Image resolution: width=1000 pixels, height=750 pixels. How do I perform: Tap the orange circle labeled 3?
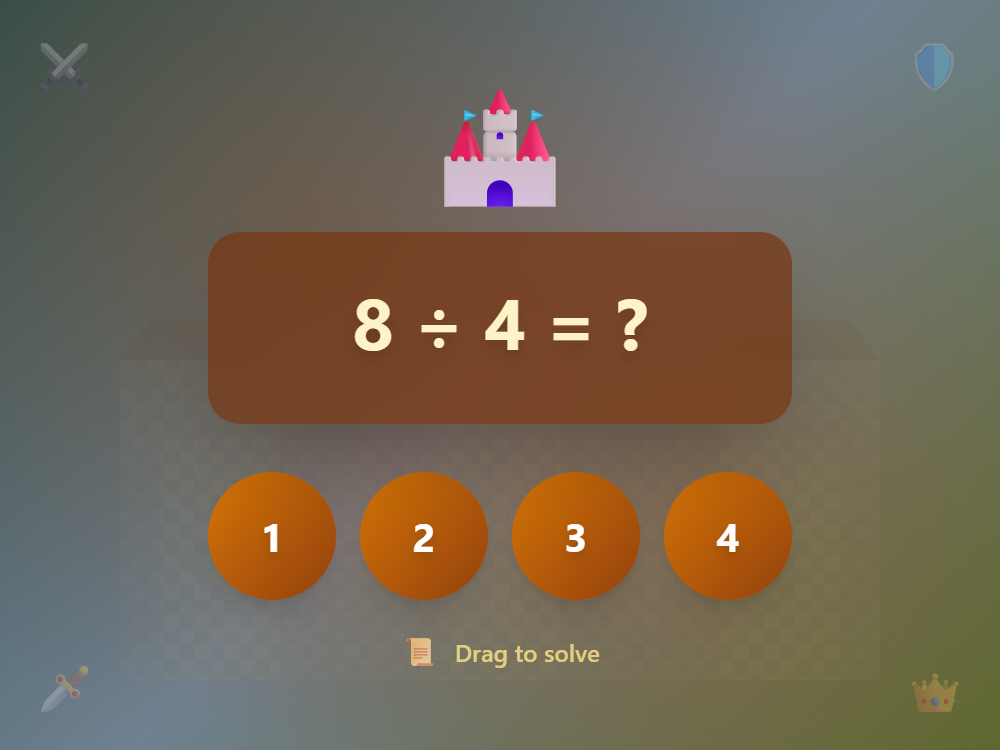click(x=576, y=536)
